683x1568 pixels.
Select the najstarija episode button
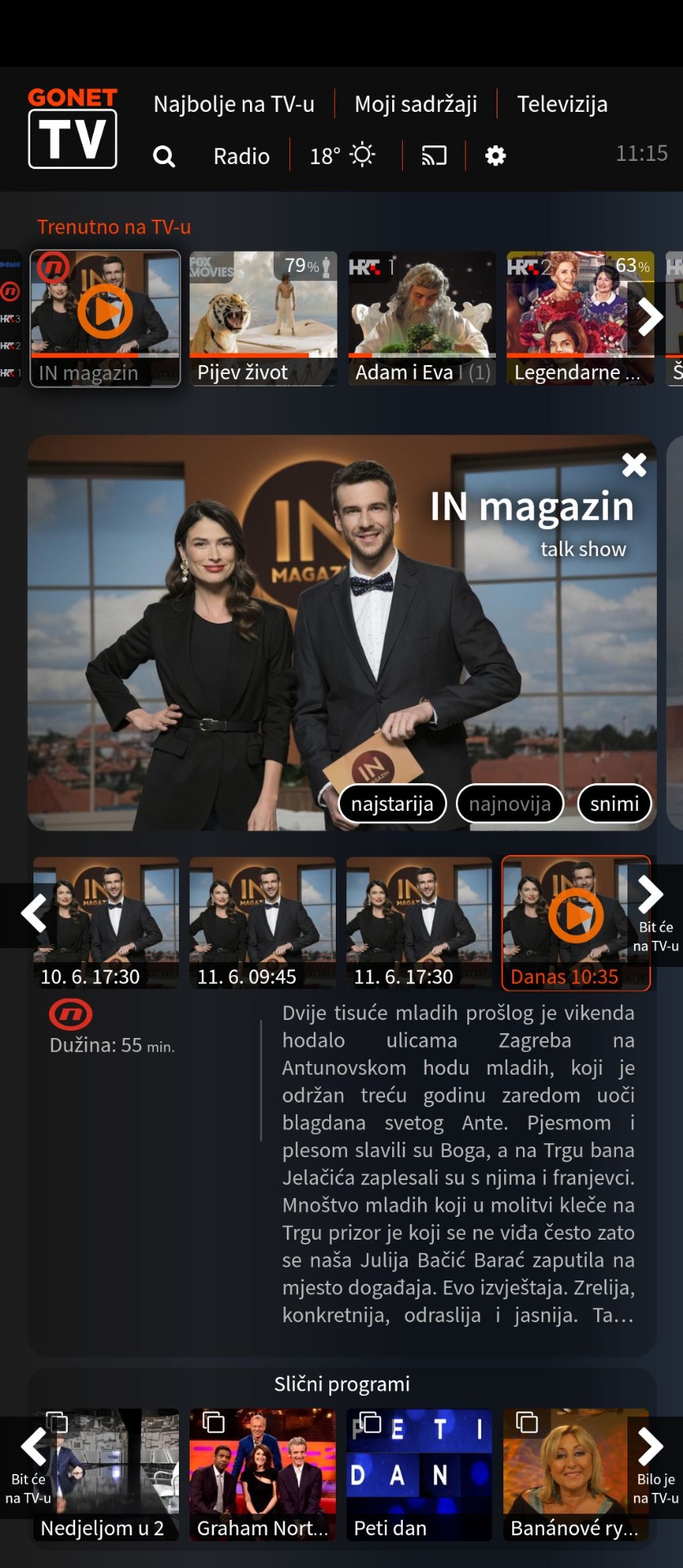click(392, 804)
